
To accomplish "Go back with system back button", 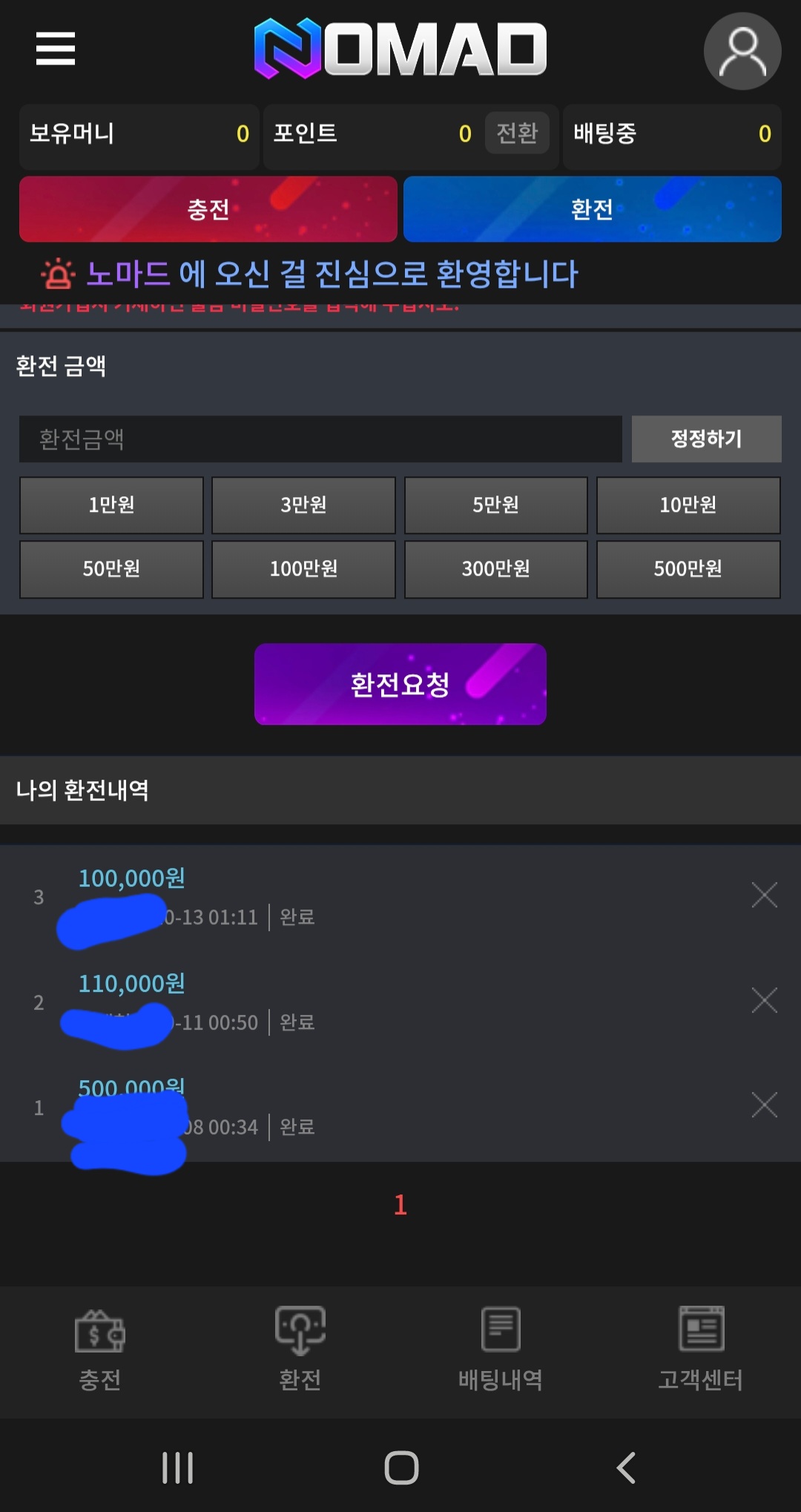I will [x=627, y=1467].
